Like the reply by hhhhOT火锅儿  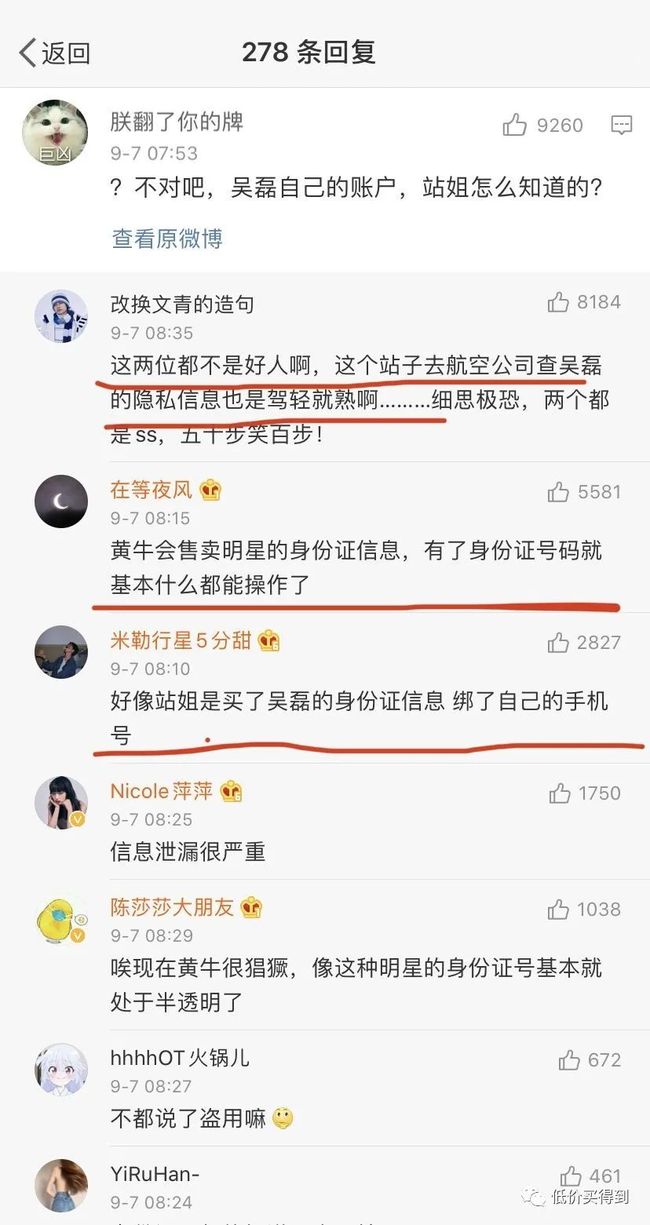point(570,1060)
